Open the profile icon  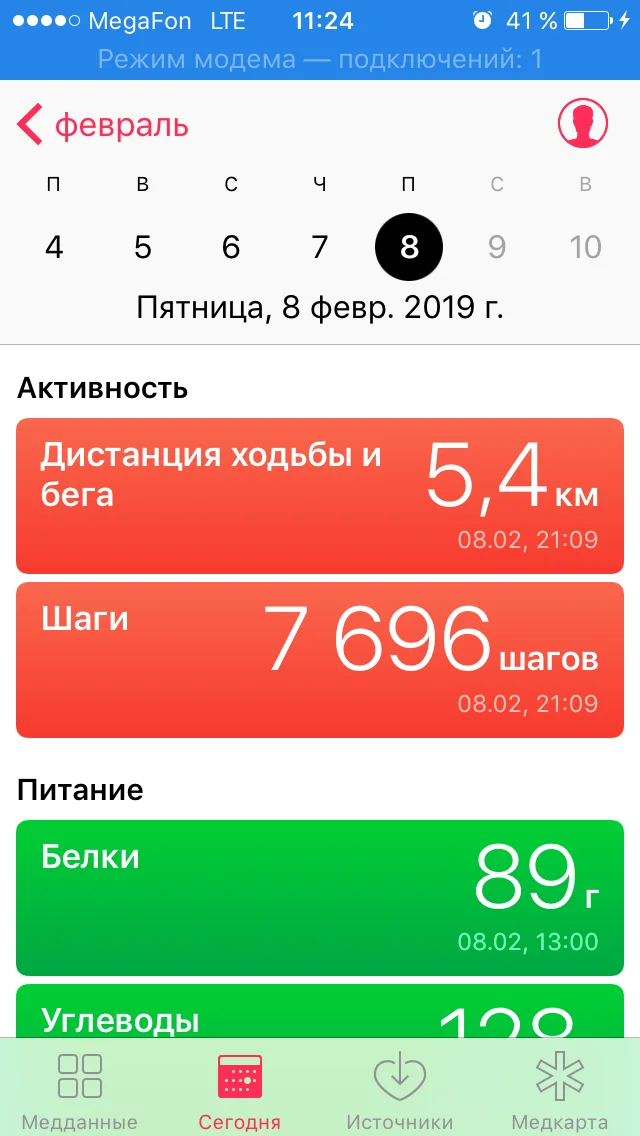[x=583, y=125]
